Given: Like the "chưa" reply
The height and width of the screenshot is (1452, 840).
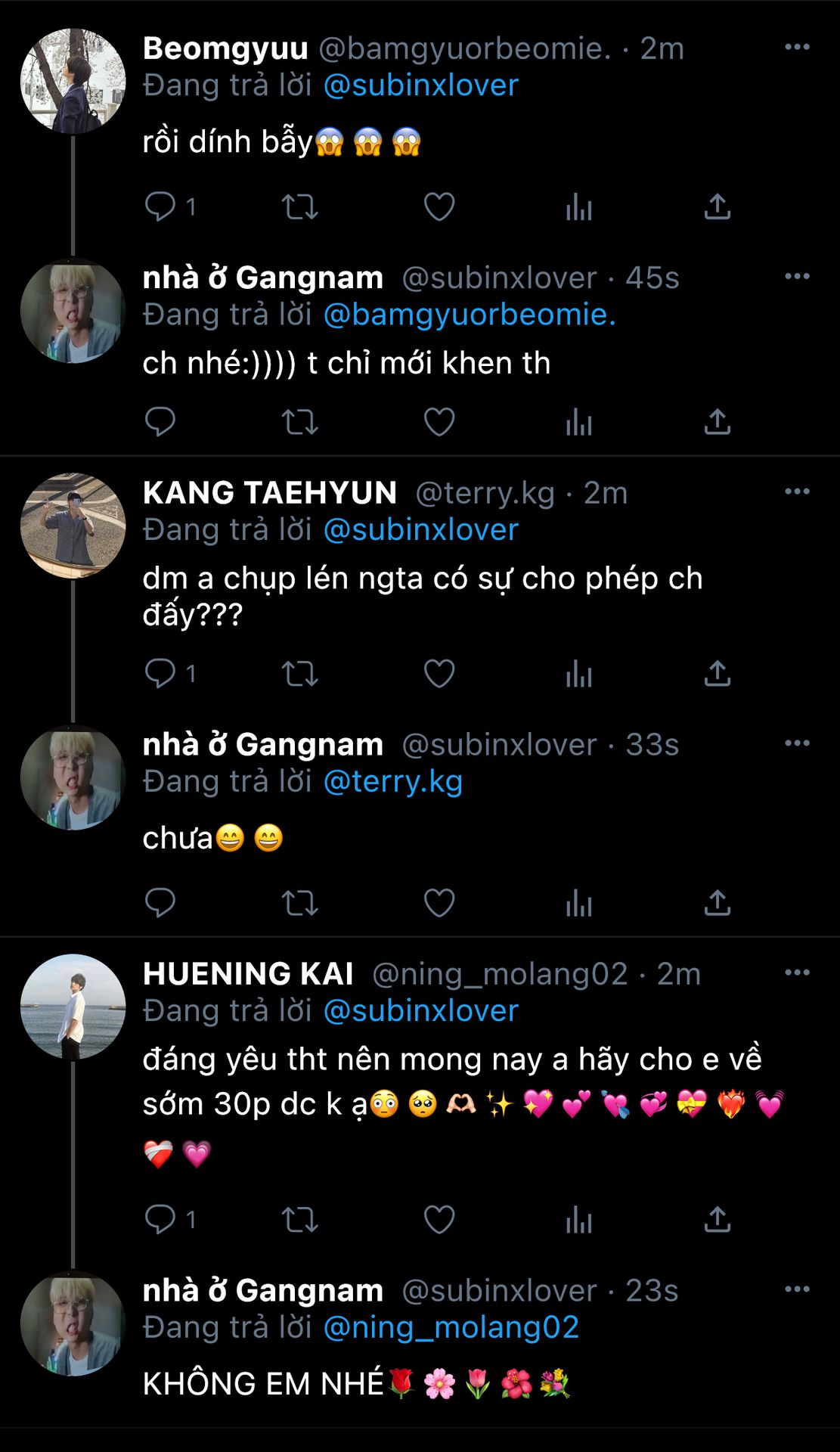Looking at the screenshot, I should click(439, 902).
